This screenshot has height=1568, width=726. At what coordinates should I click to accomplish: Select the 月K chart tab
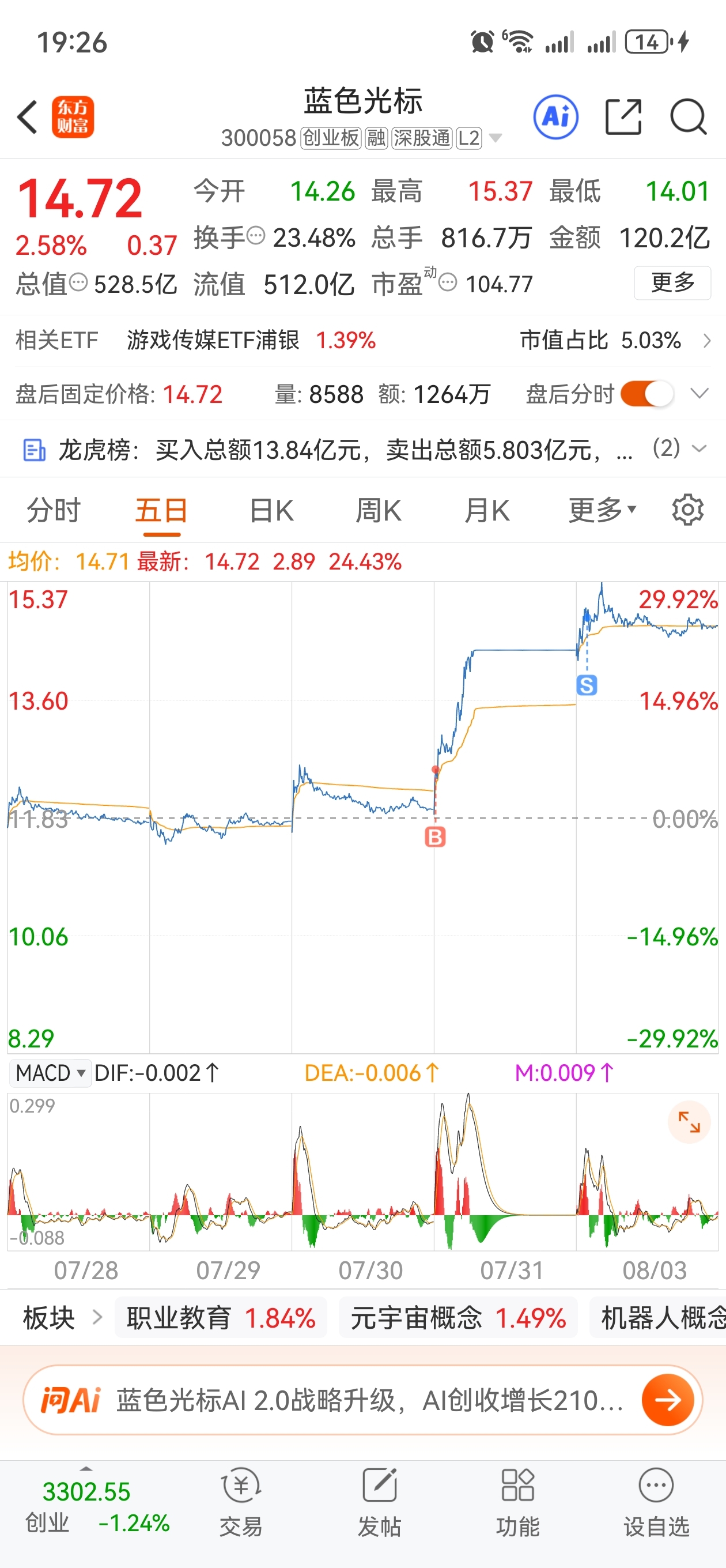tap(486, 510)
